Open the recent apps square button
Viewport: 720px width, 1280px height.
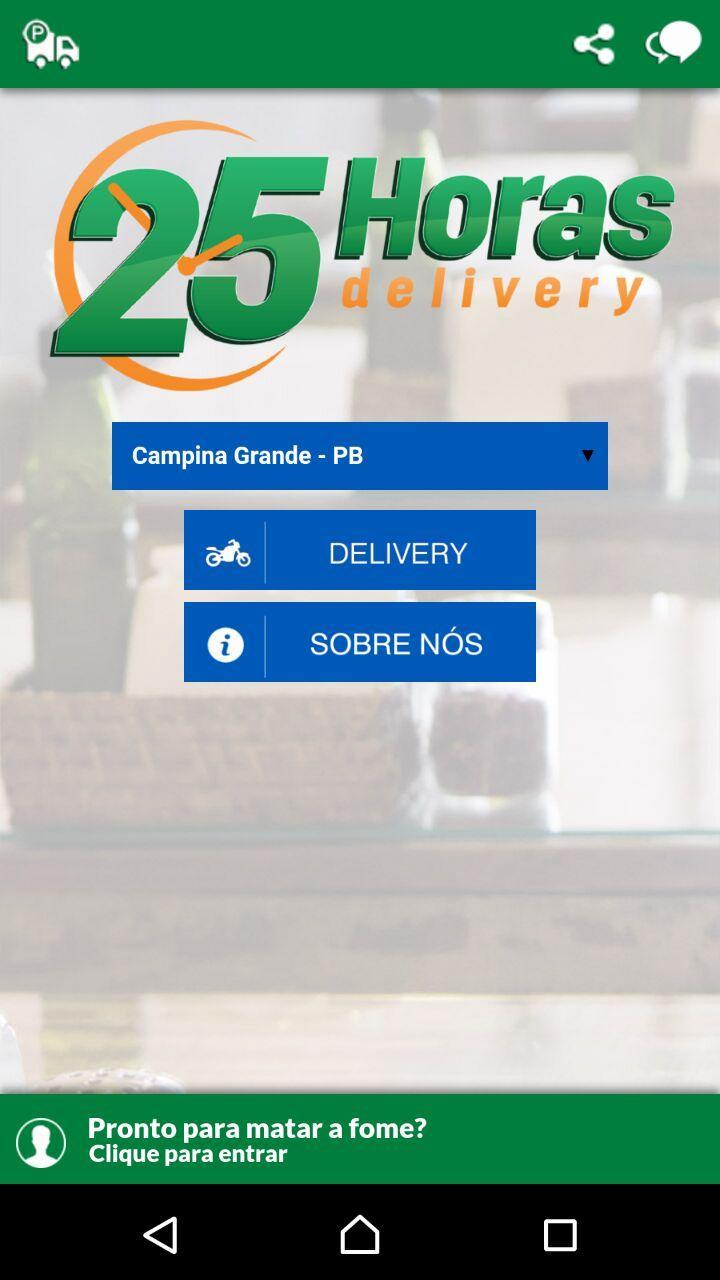[x=558, y=1236]
